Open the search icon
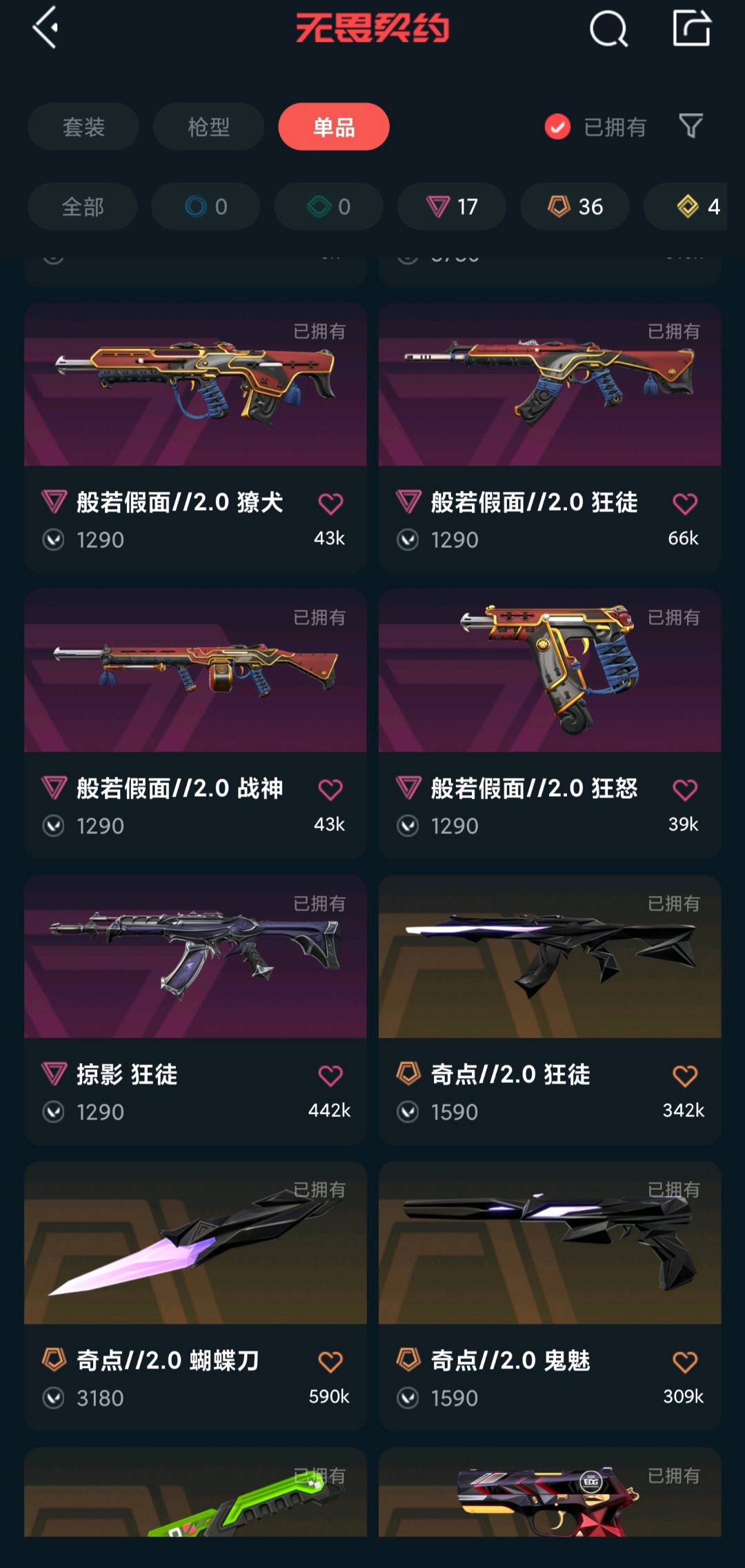The width and height of the screenshot is (745, 1568). point(608,29)
